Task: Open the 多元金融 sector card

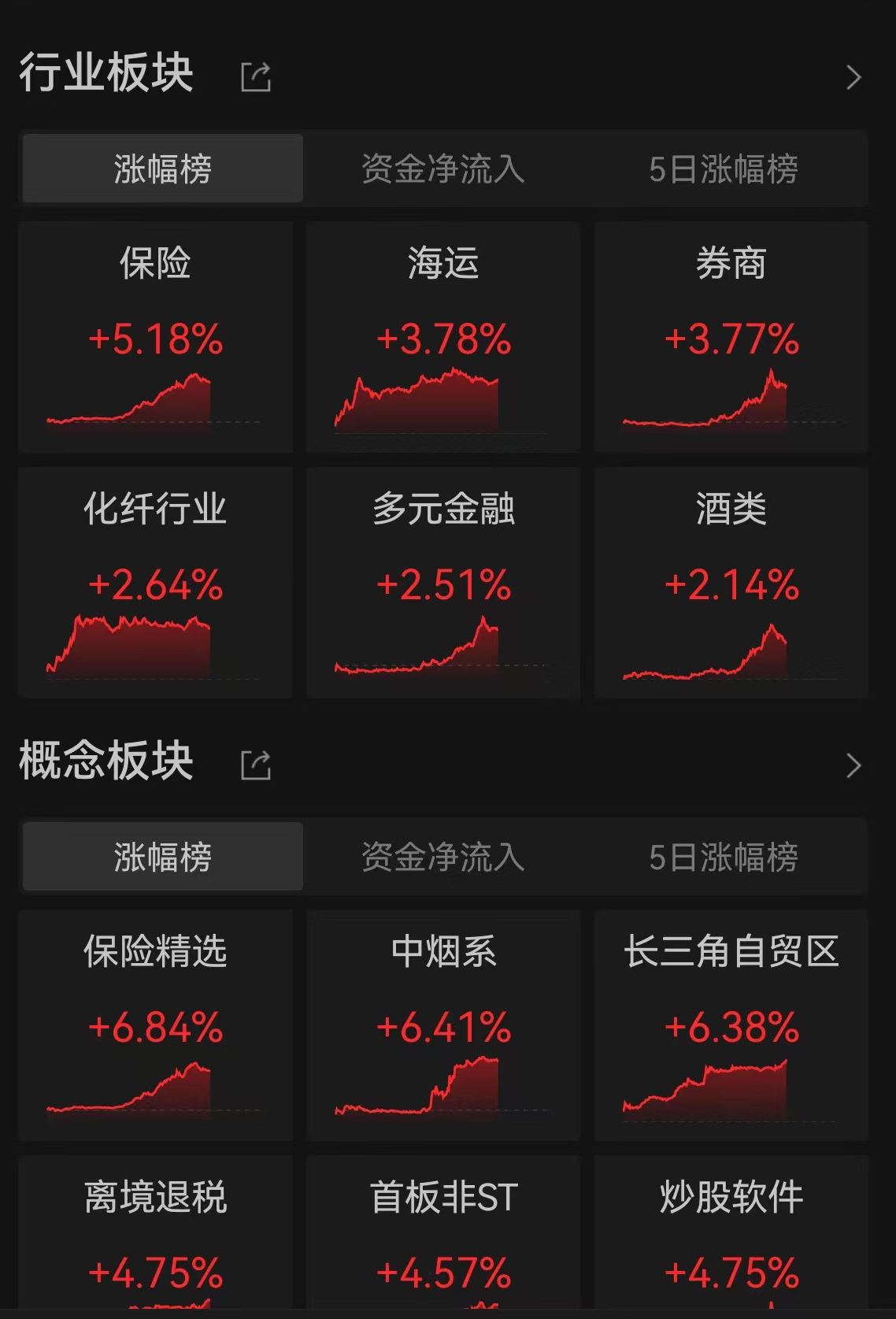Action: (x=443, y=583)
